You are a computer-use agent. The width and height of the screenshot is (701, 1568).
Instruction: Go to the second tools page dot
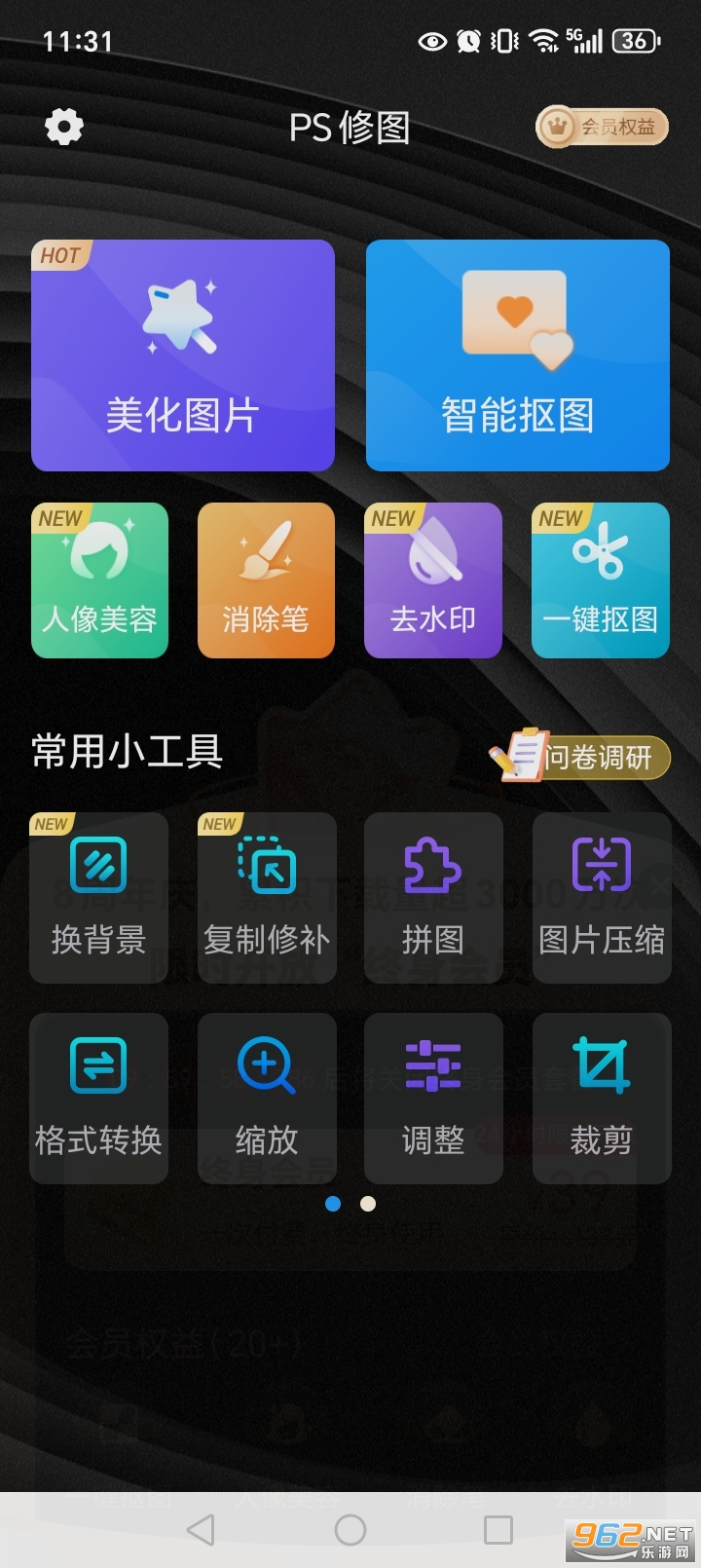[x=368, y=1204]
